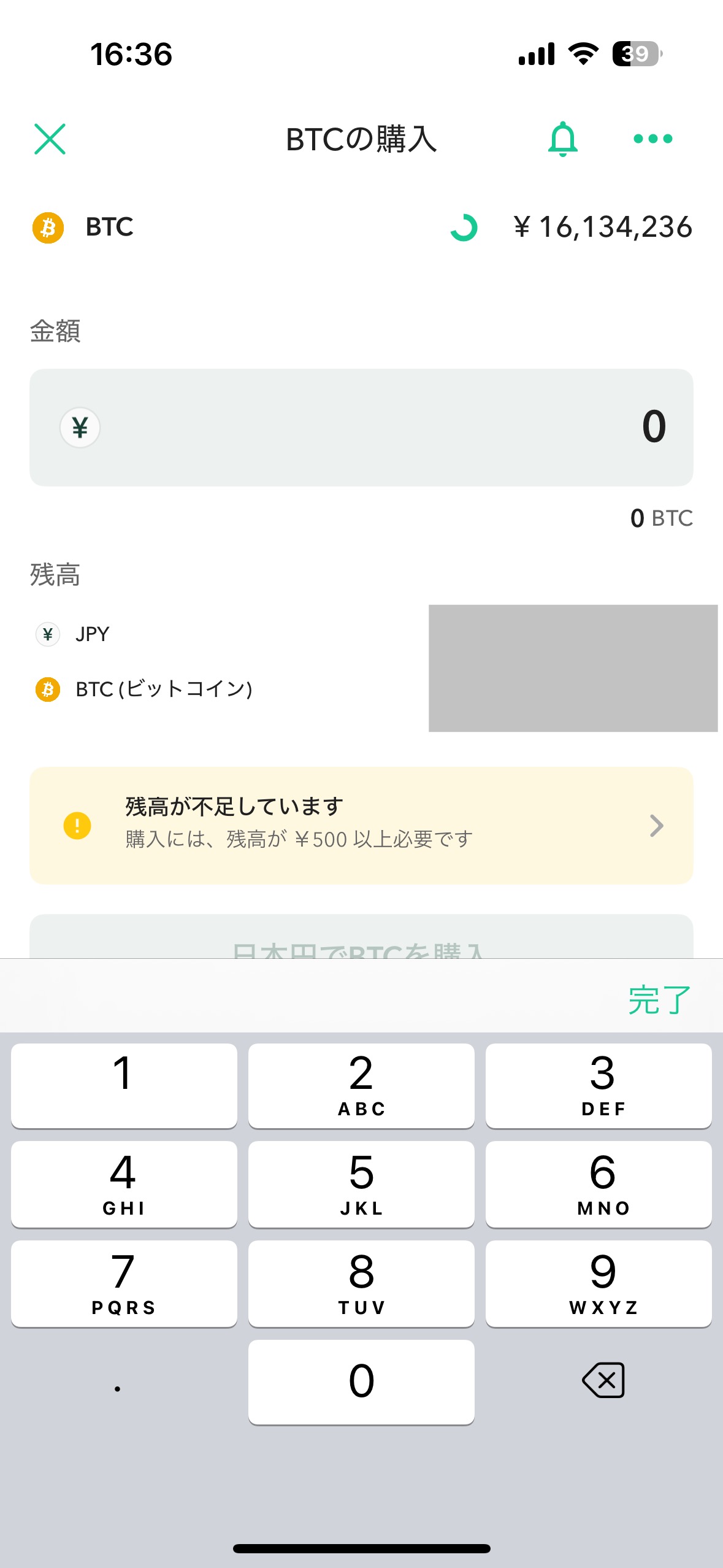
Task: Tap the yen currency icon in the amount box
Action: [80, 428]
